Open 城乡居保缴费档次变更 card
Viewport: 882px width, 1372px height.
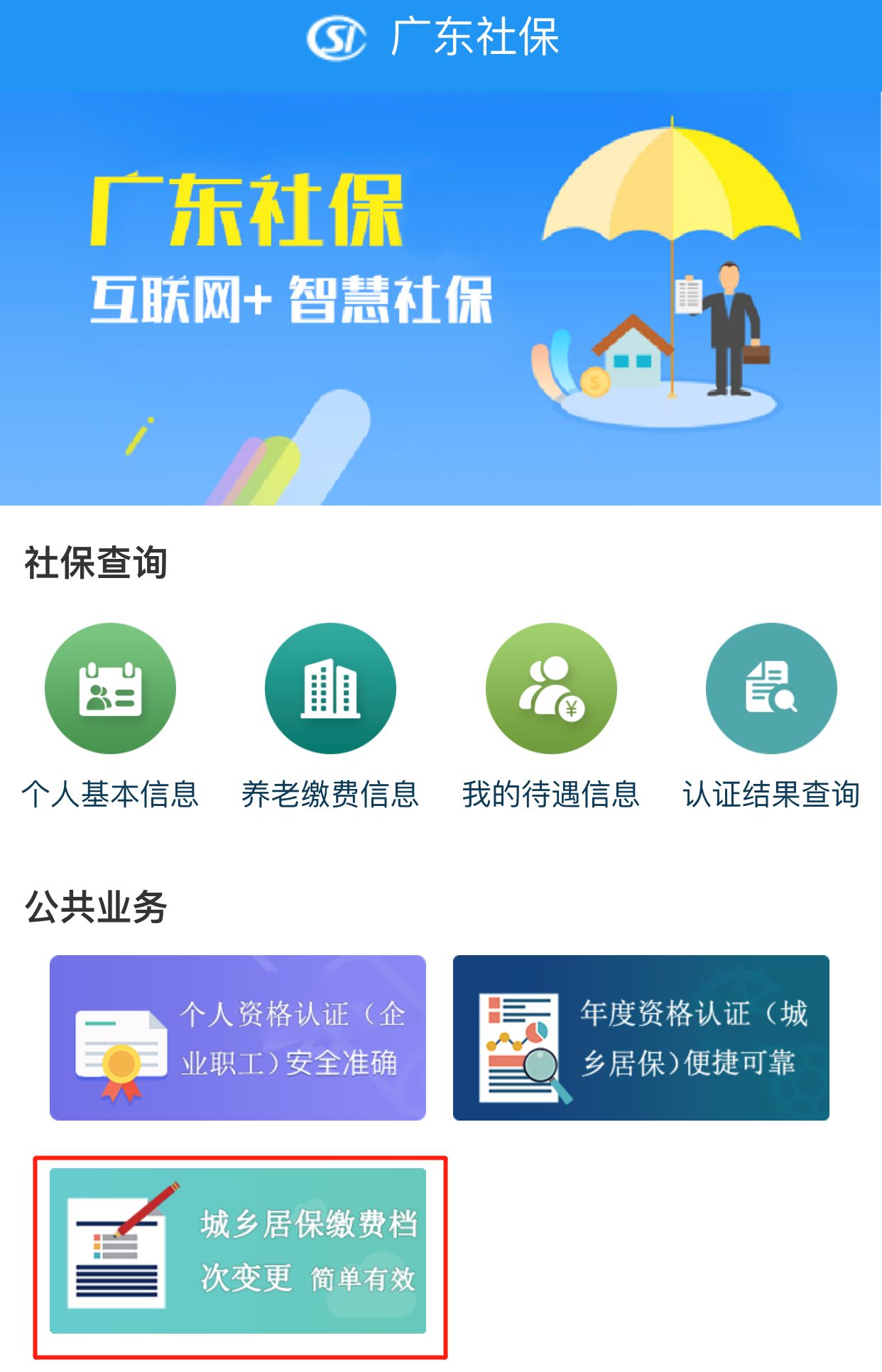238,1251
